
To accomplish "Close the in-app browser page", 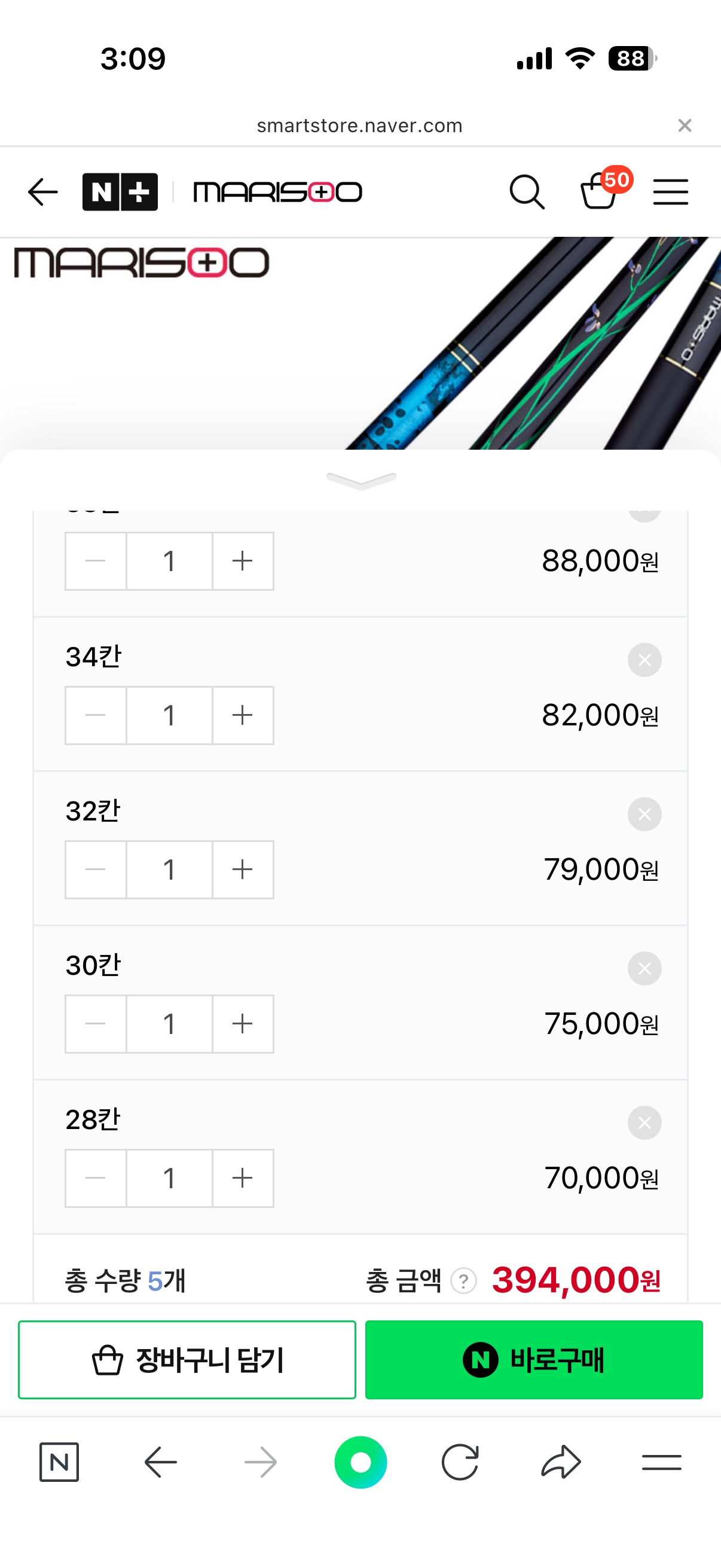I will click(x=685, y=126).
